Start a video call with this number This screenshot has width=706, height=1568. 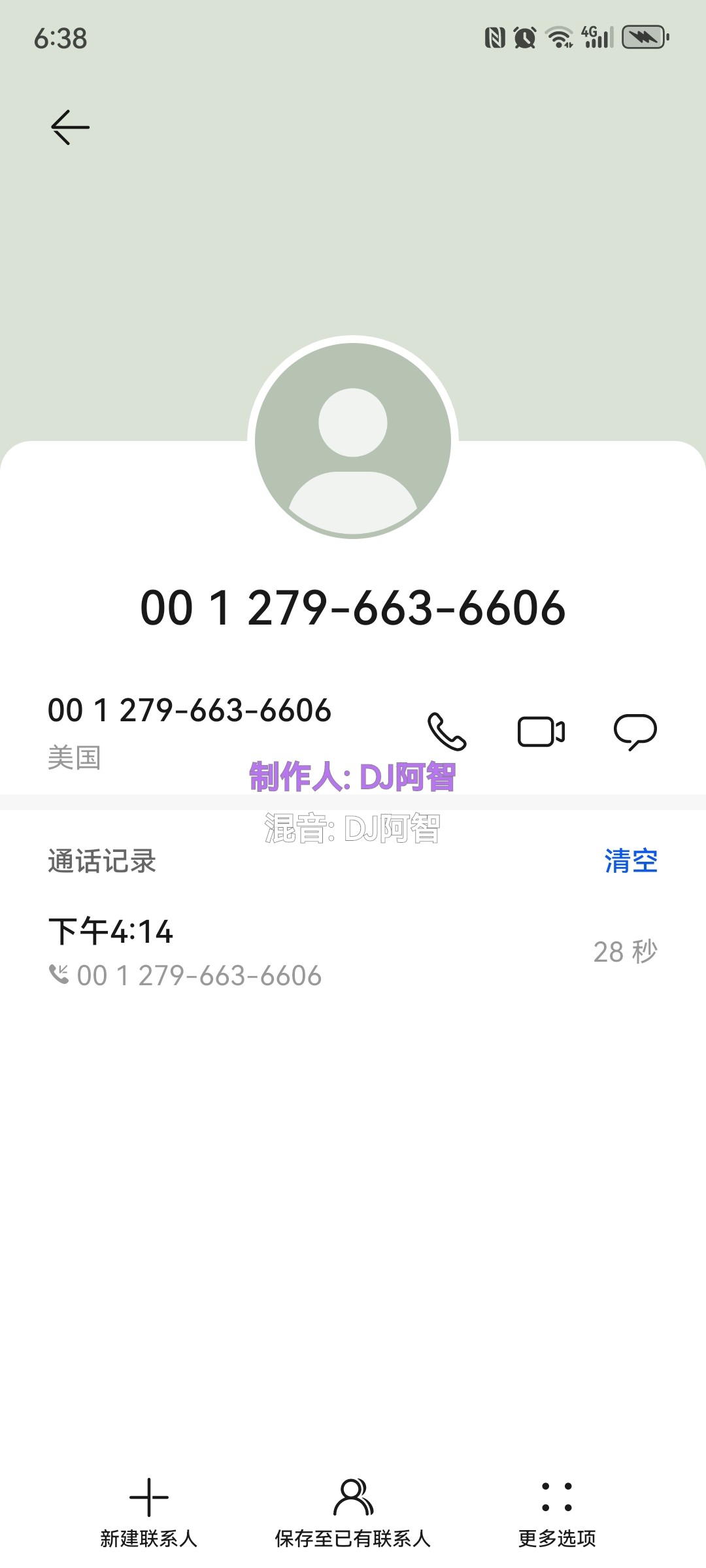(x=541, y=731)
